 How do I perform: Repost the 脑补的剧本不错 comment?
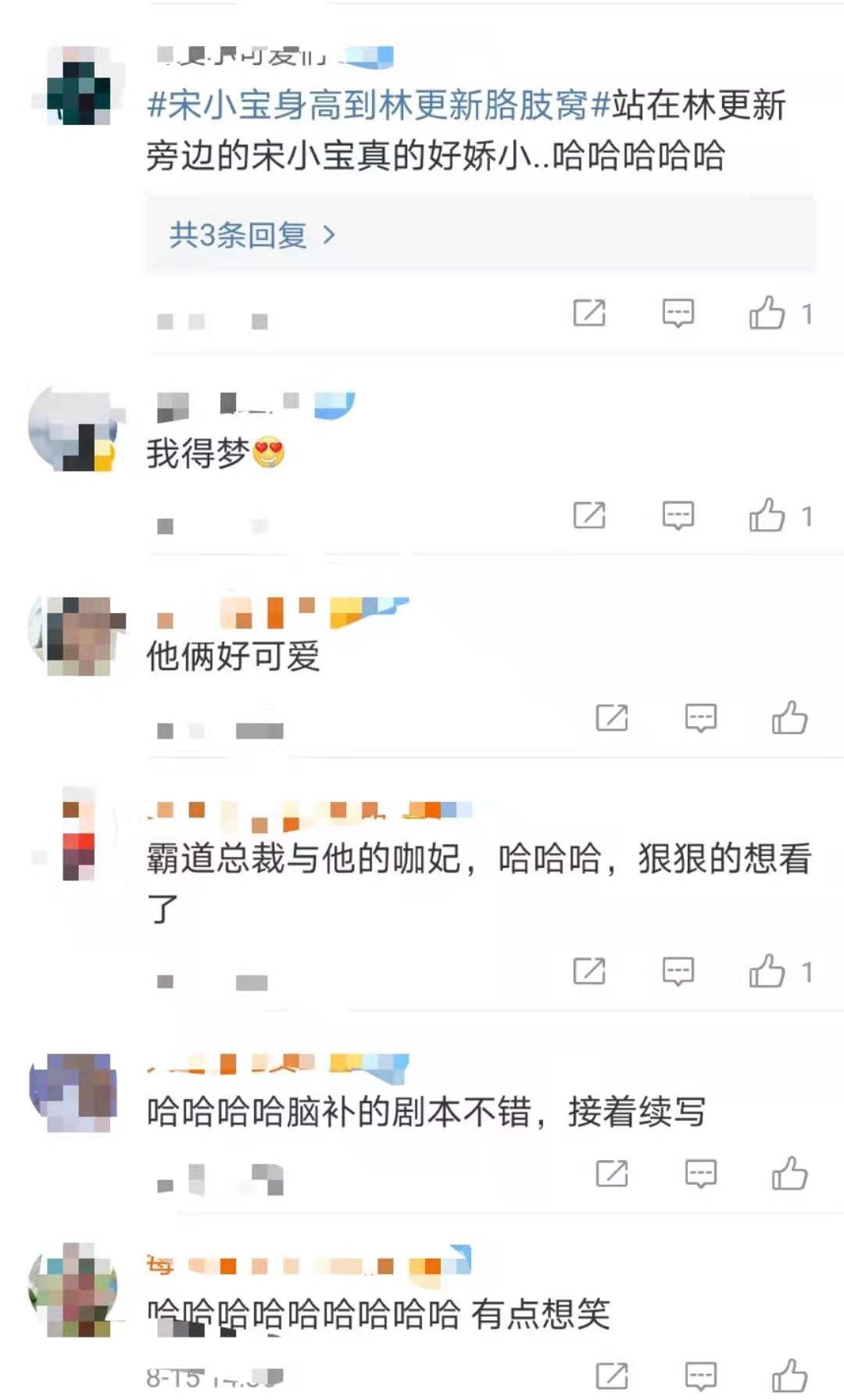(x=612, y=1173)
